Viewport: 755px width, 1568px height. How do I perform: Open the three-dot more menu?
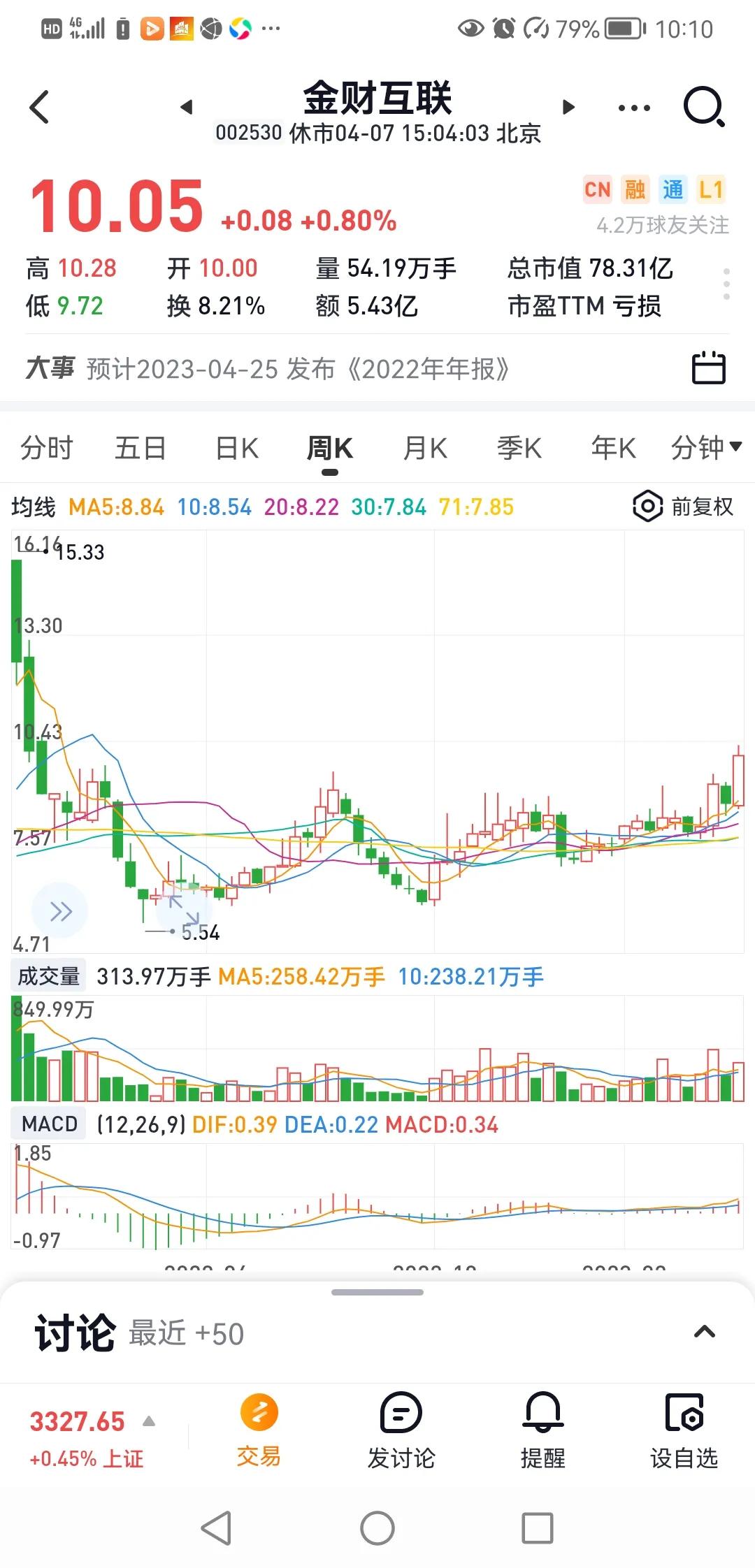(x=634, y=108)
